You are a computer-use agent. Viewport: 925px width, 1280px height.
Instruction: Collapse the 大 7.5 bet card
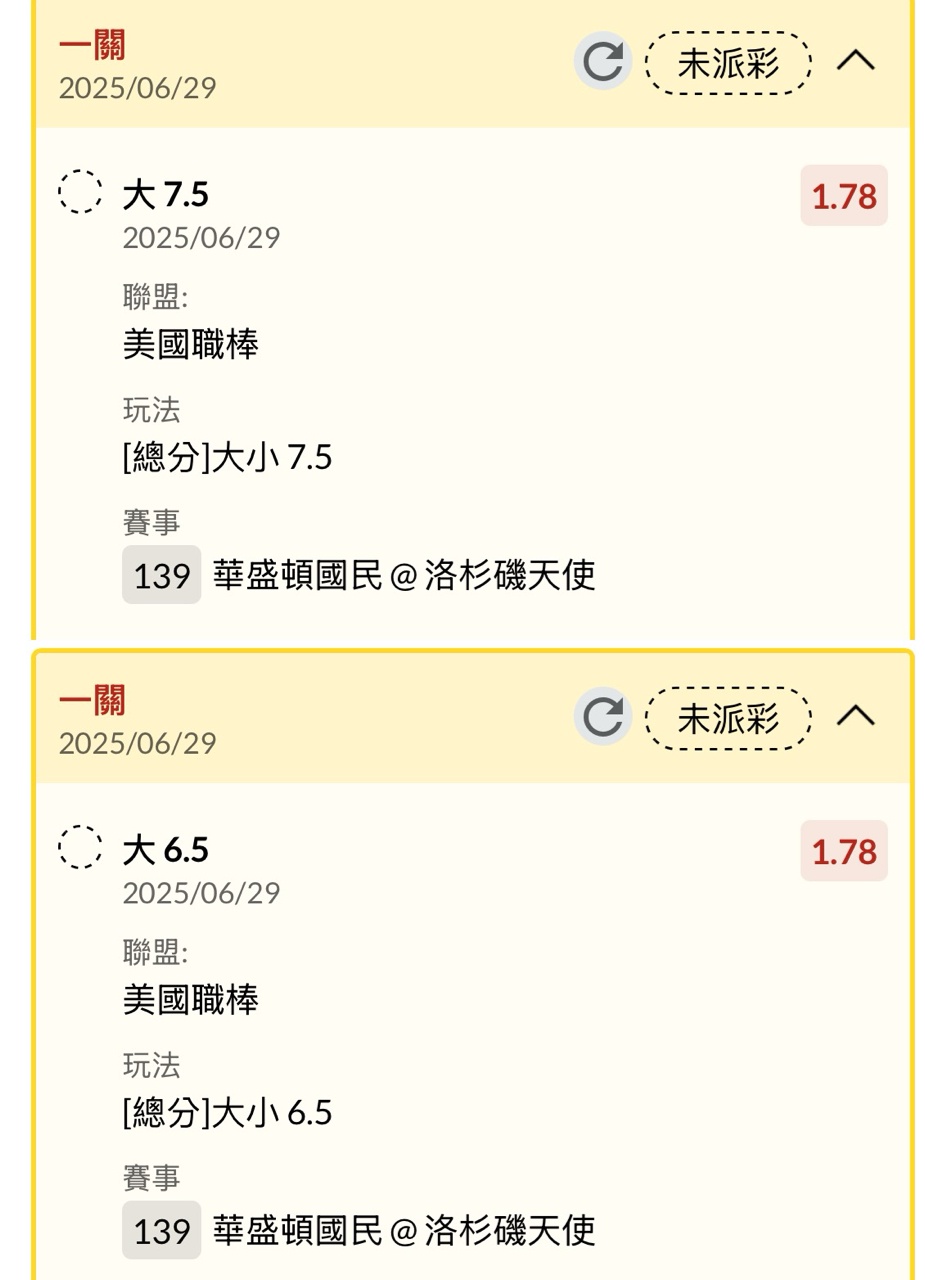coord(855,62)
